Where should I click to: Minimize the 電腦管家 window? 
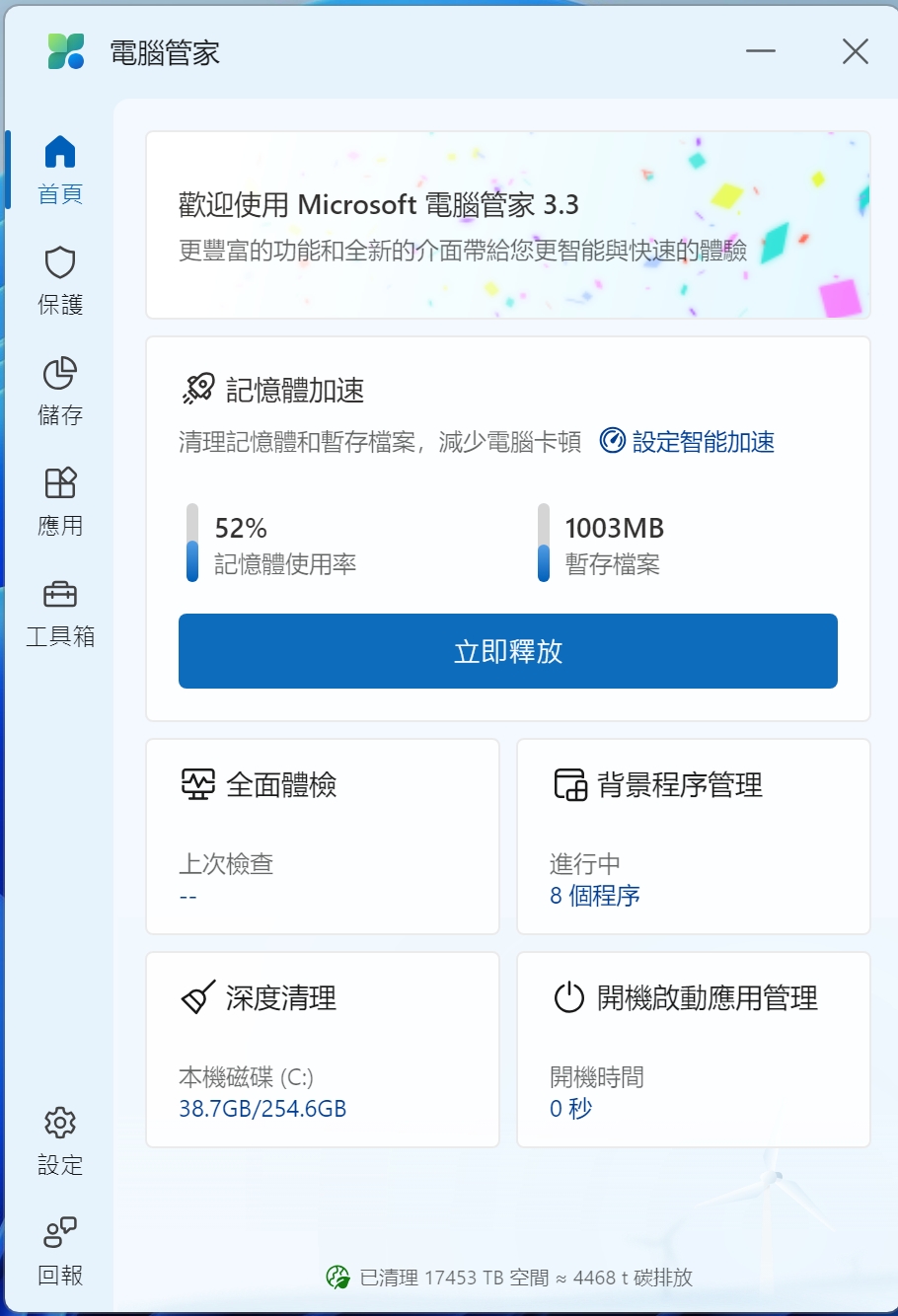click(x=760, y=51)
